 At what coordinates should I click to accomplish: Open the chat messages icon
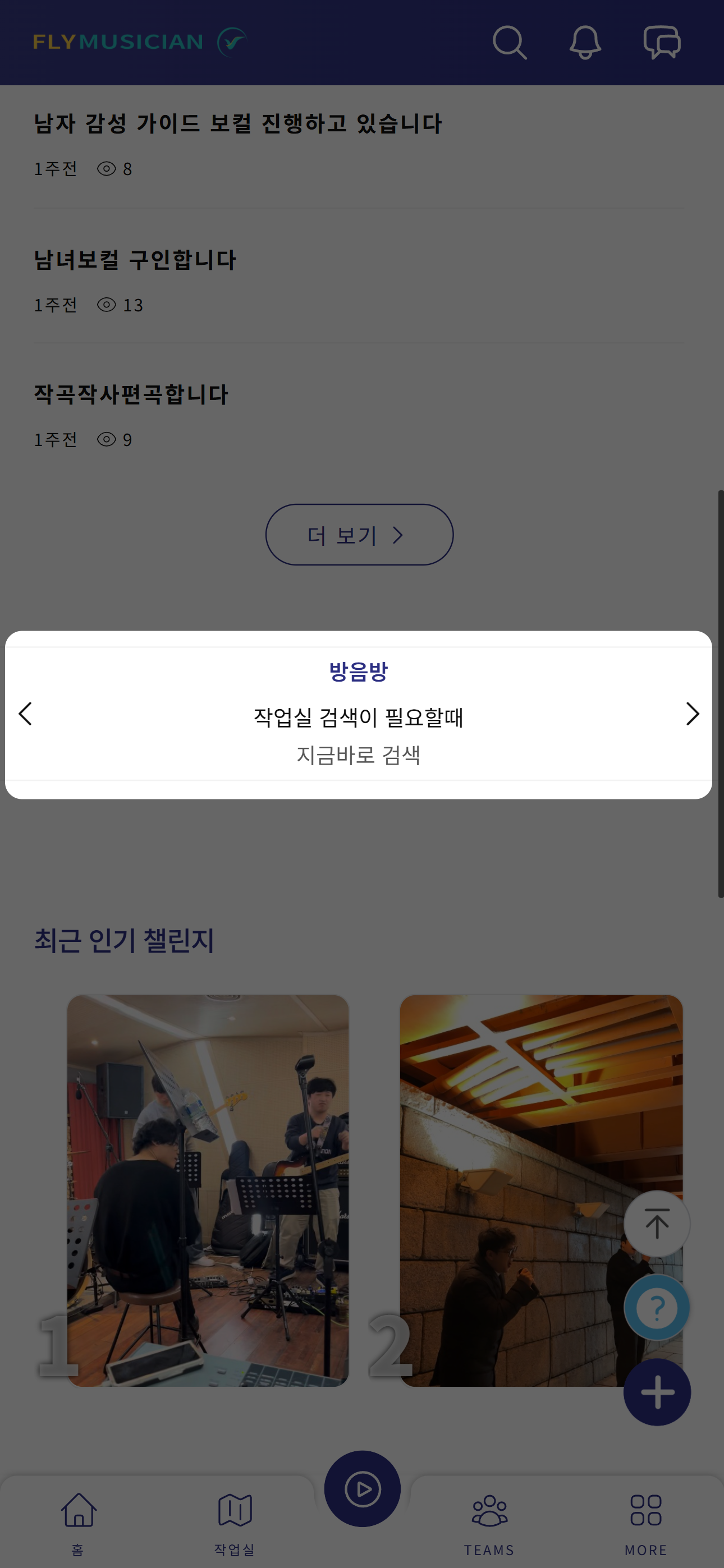pos(662,43)
